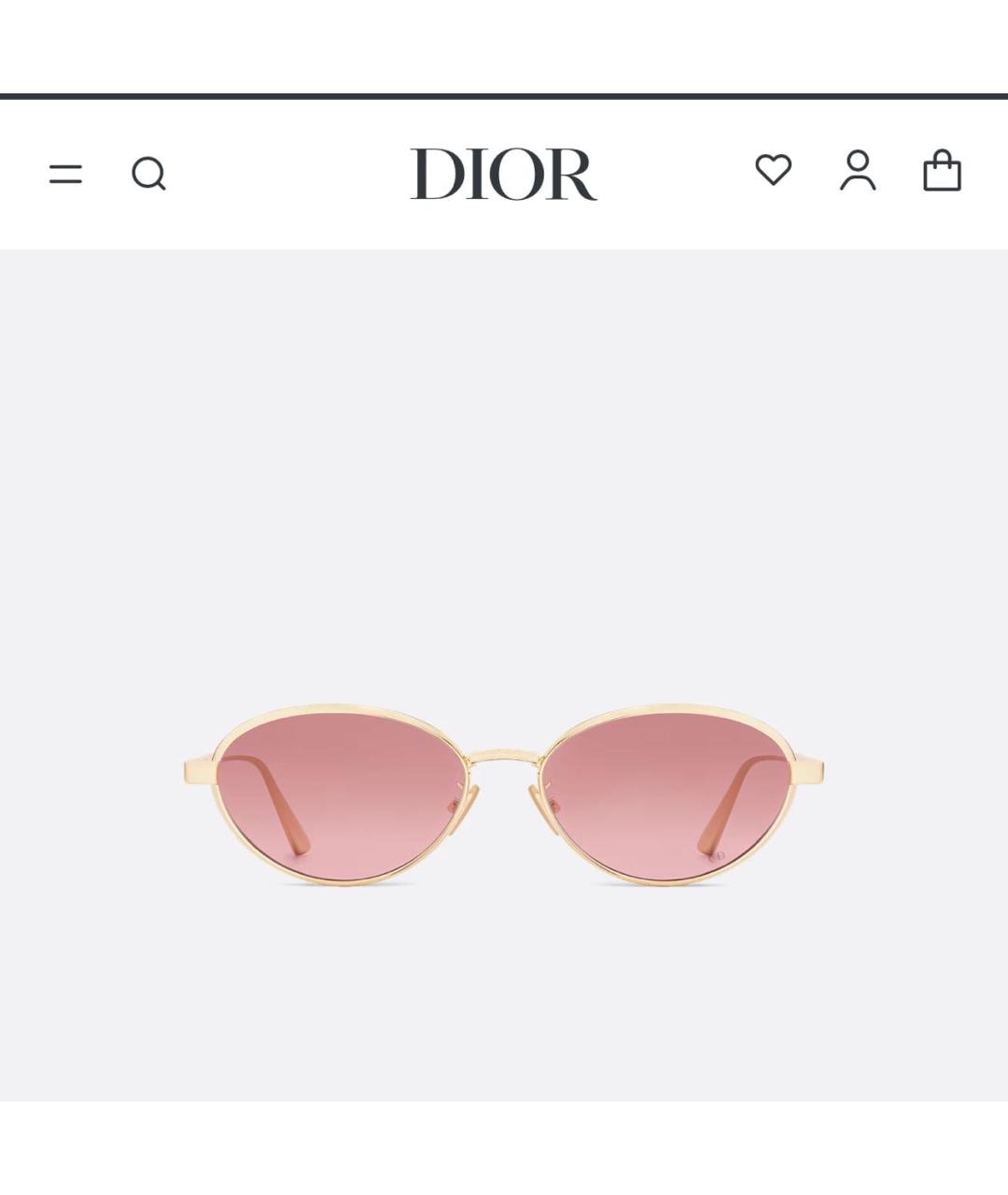View the pink sunglasses product image
The height and width of the screenshot is (1195, 1008).
[x=504, y=794]
